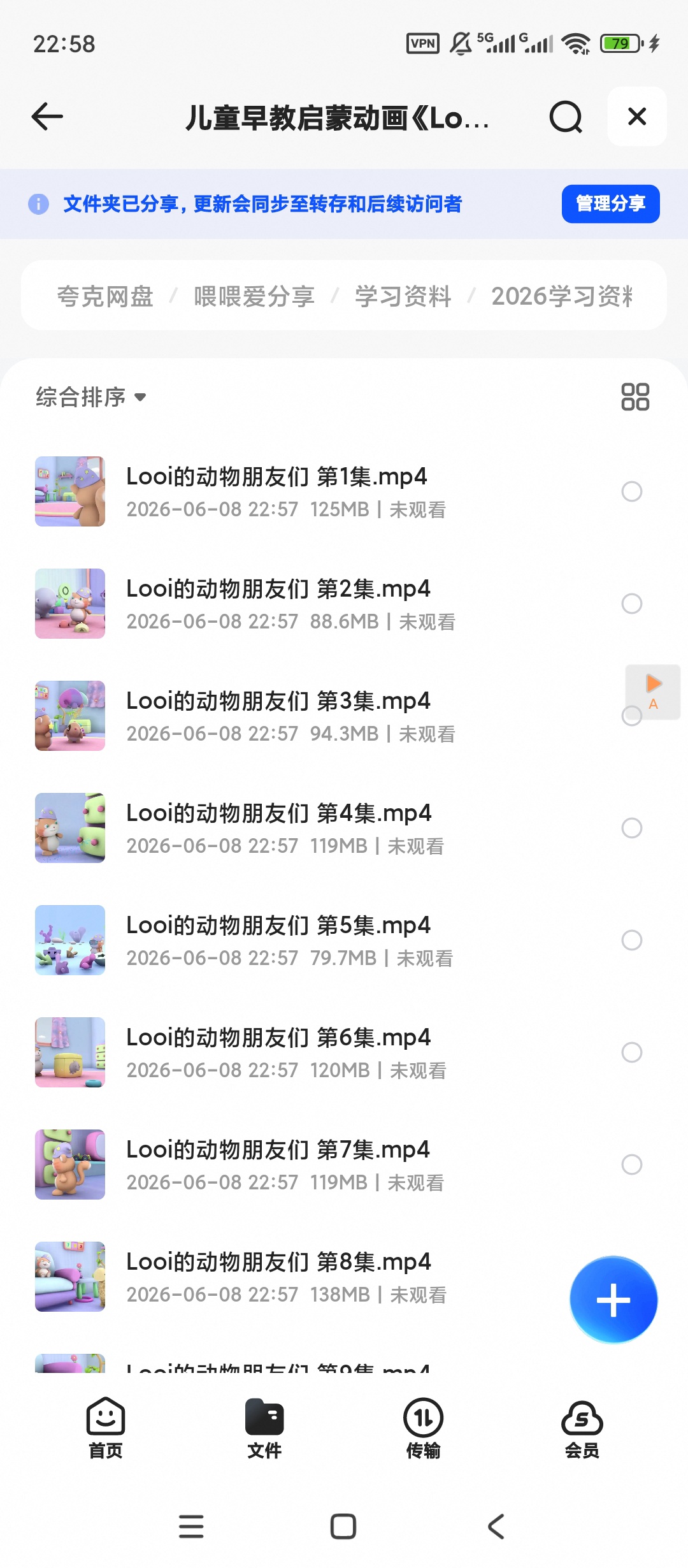Tap the system home button
This screenshot has width=688, height=1568.
point(343,1527)
